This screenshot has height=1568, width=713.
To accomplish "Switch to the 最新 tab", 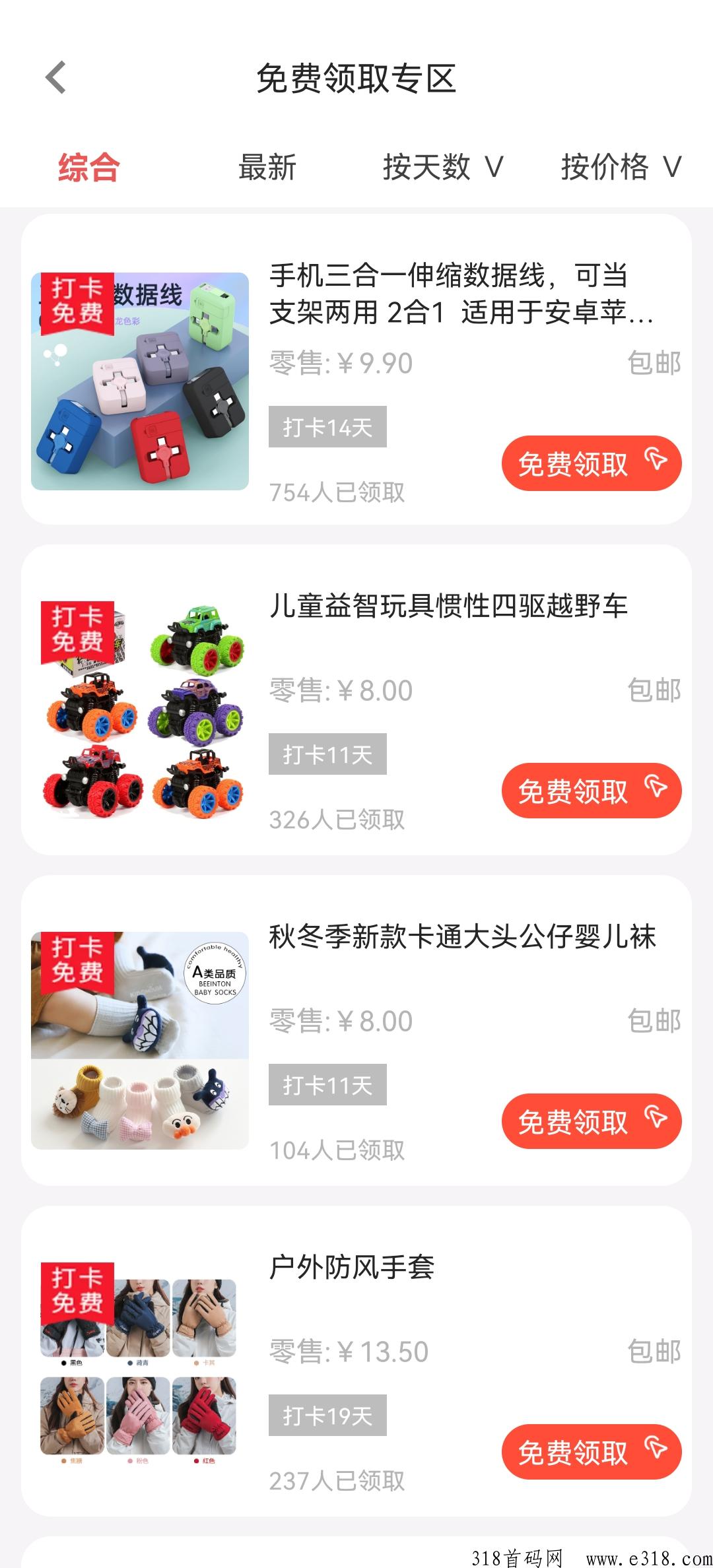I will click(267, 168).
